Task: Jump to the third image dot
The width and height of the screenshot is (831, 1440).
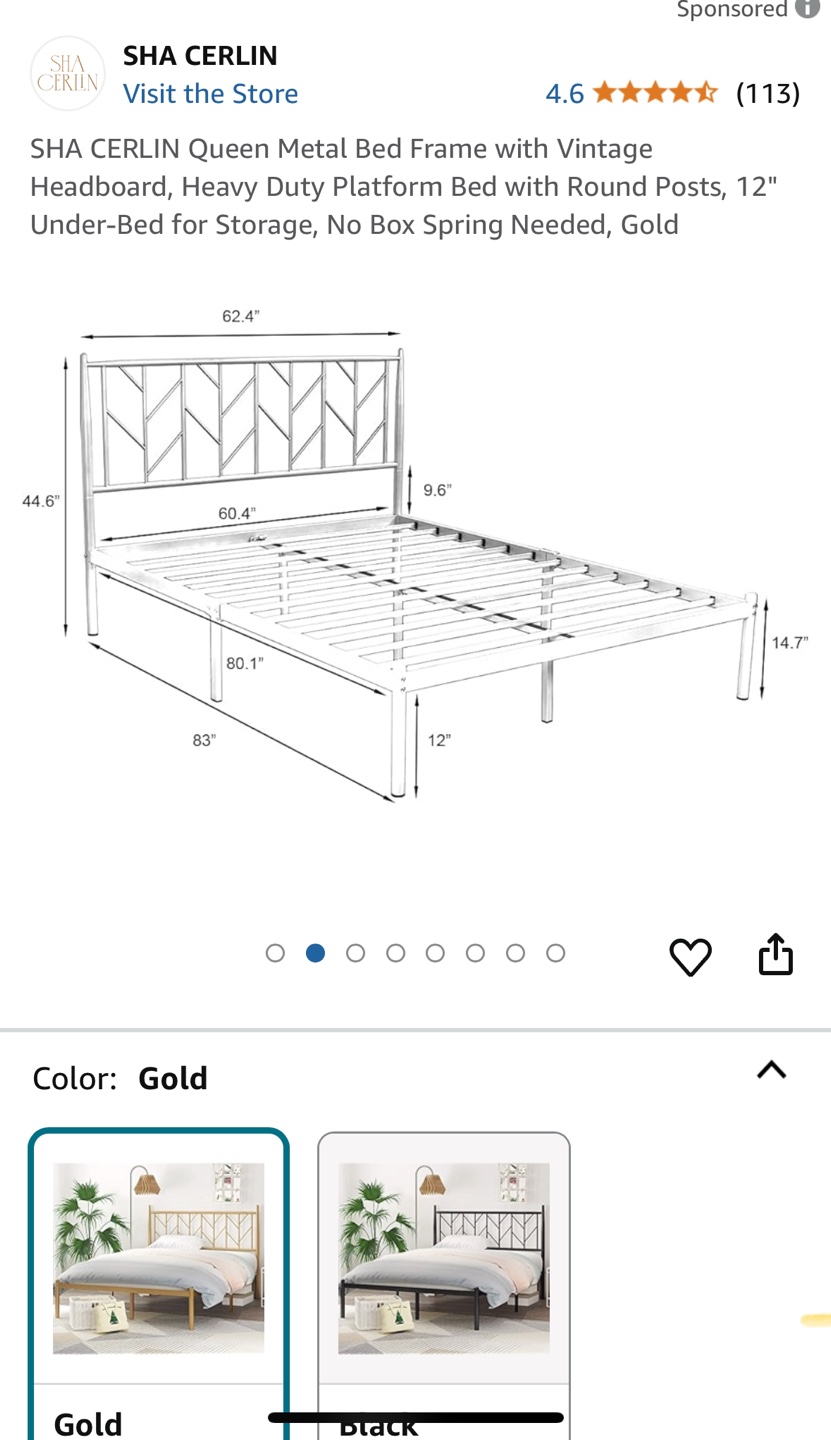Action: pyautogui.click(x=355, y=953)
